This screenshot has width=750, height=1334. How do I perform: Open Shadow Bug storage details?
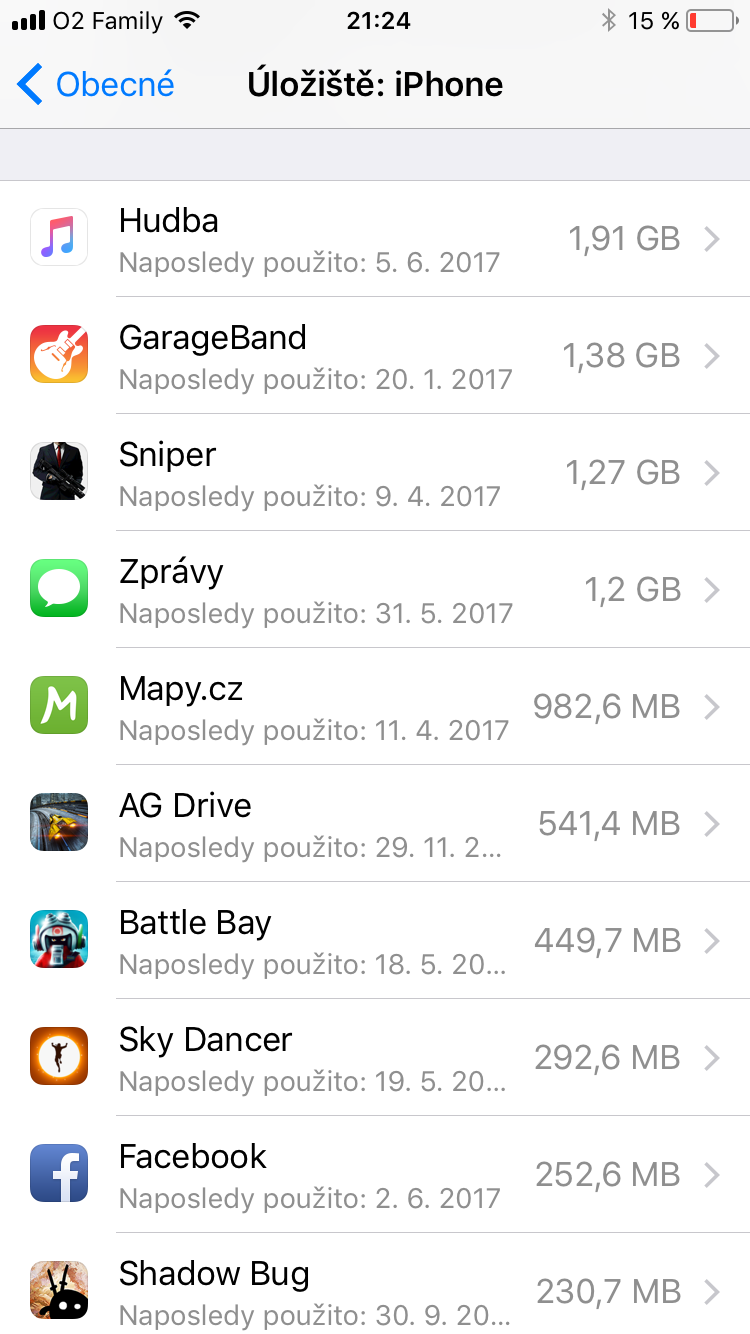point(375,1290)
